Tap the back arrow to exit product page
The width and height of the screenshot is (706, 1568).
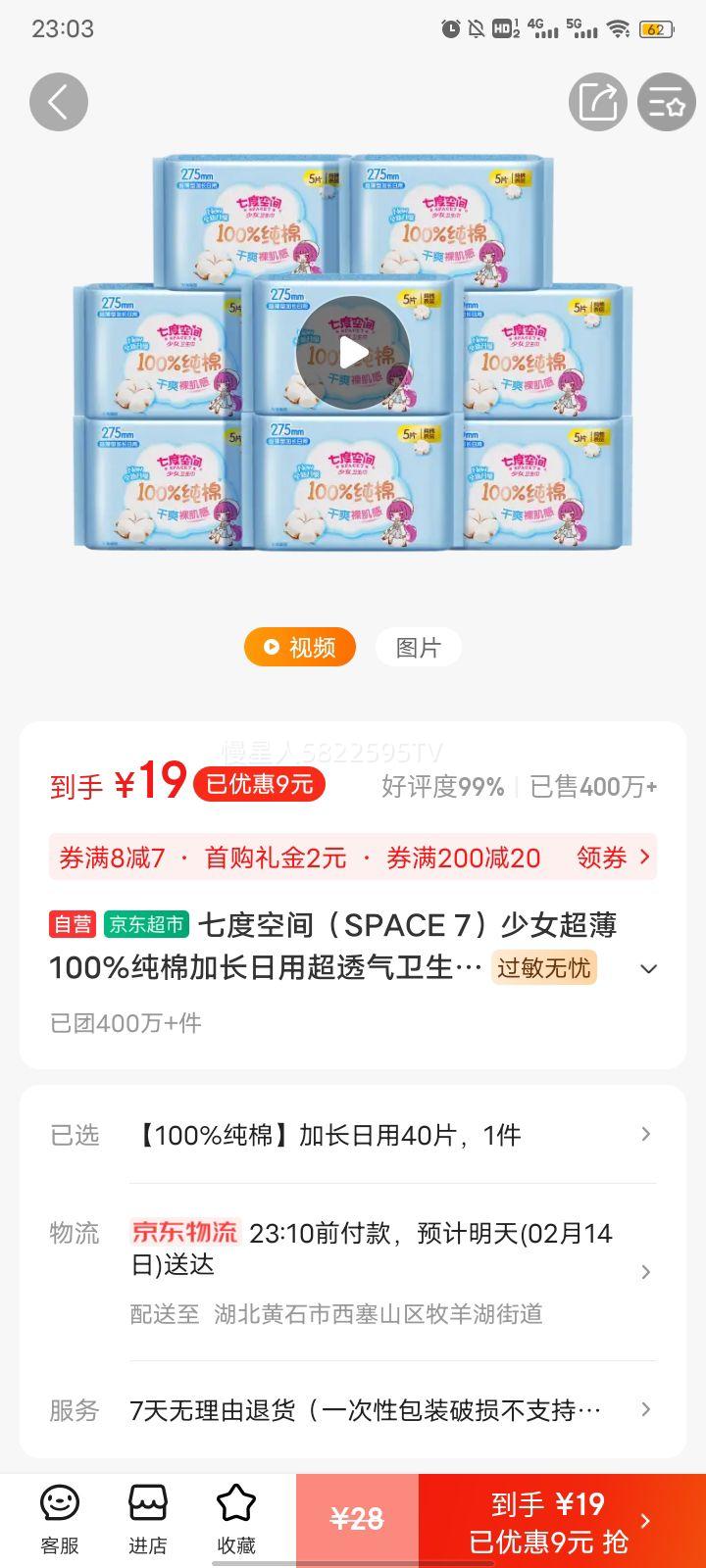click(59, 101)
